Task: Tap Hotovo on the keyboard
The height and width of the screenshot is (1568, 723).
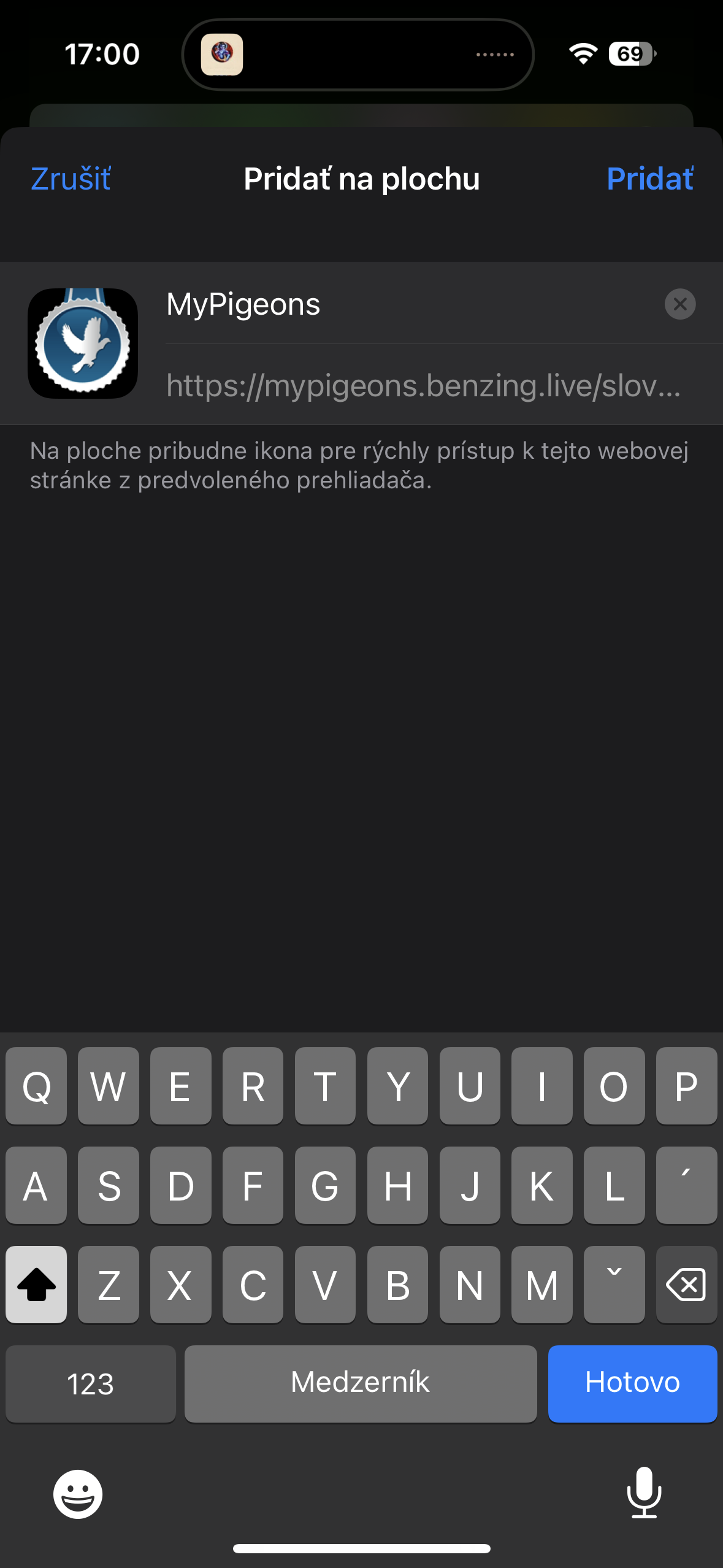Action: pos(632,1383)
